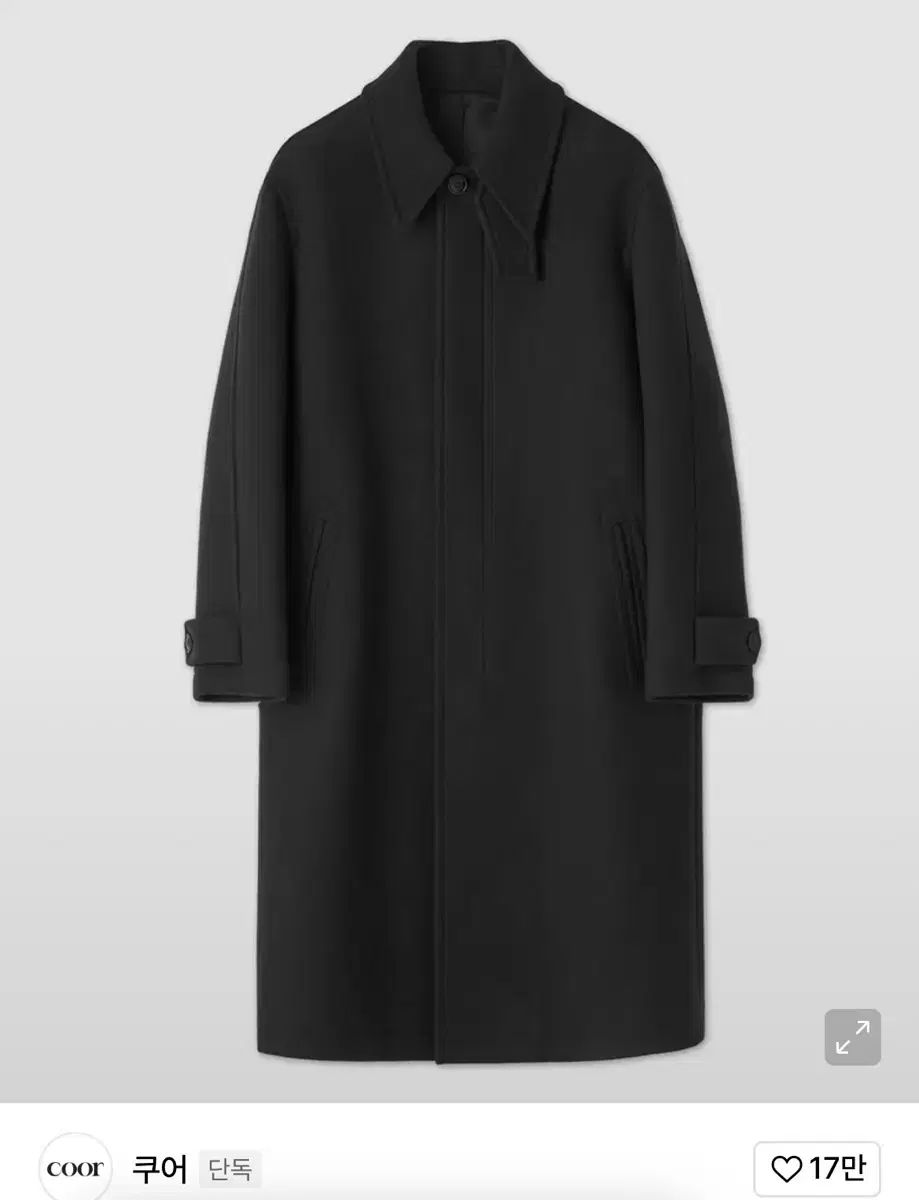Expand the coat image to fullscreen
Image resolution: width=919 pixels, height=1200 pixels.
852,1037
